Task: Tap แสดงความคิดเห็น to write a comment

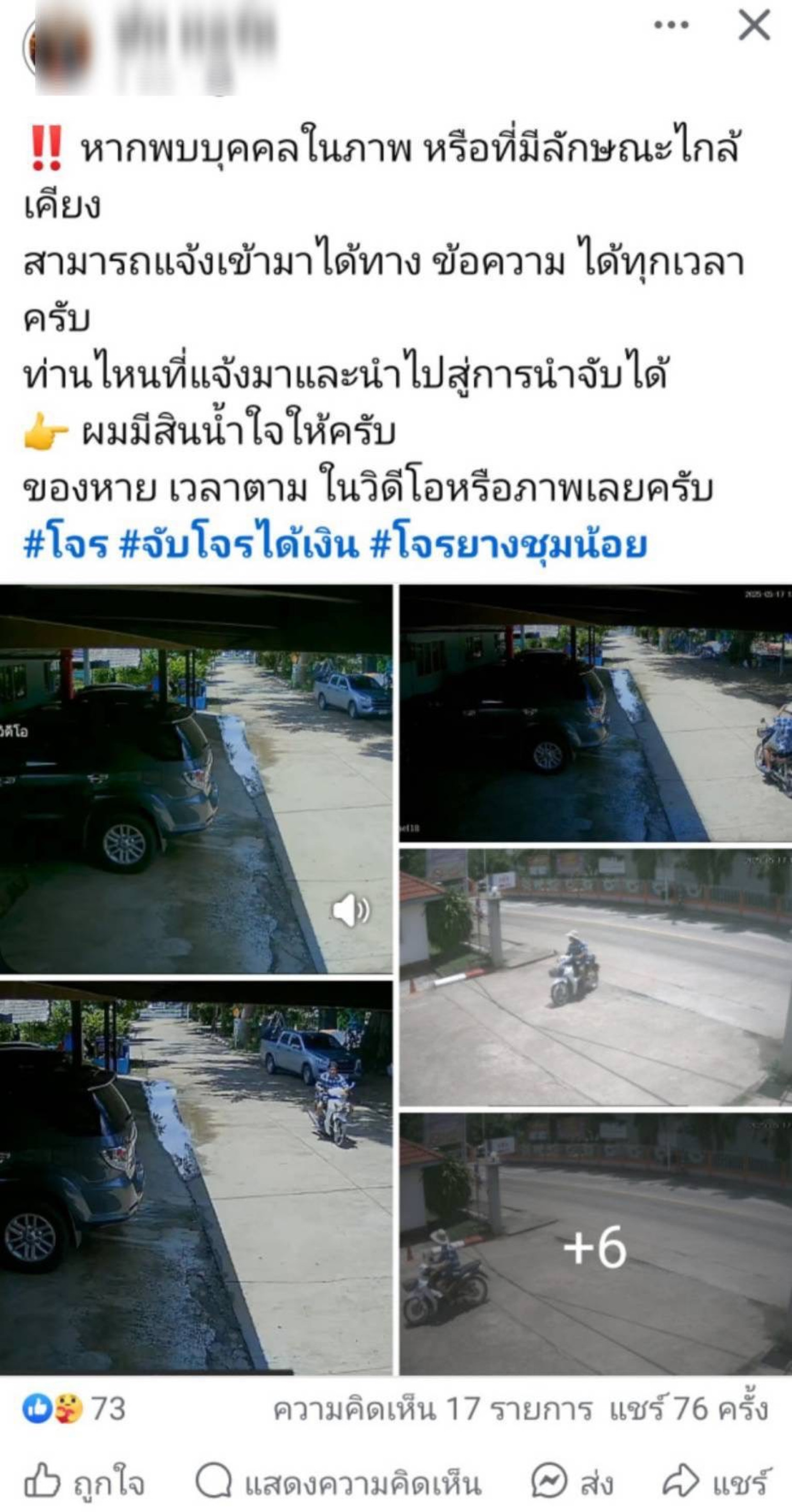Action: (338, 1481)
